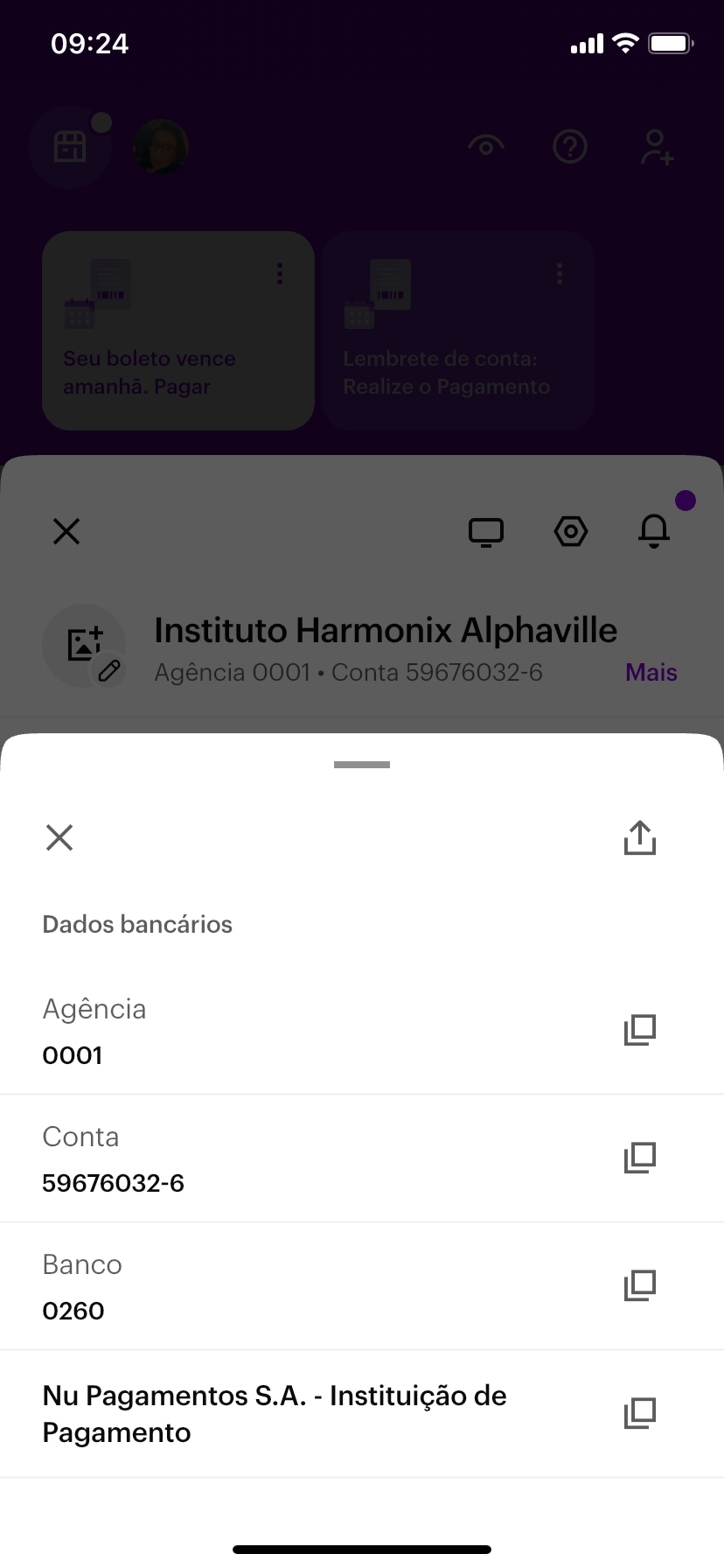
Task: Copy the Agência number 0001
Action: point(639,1030)
